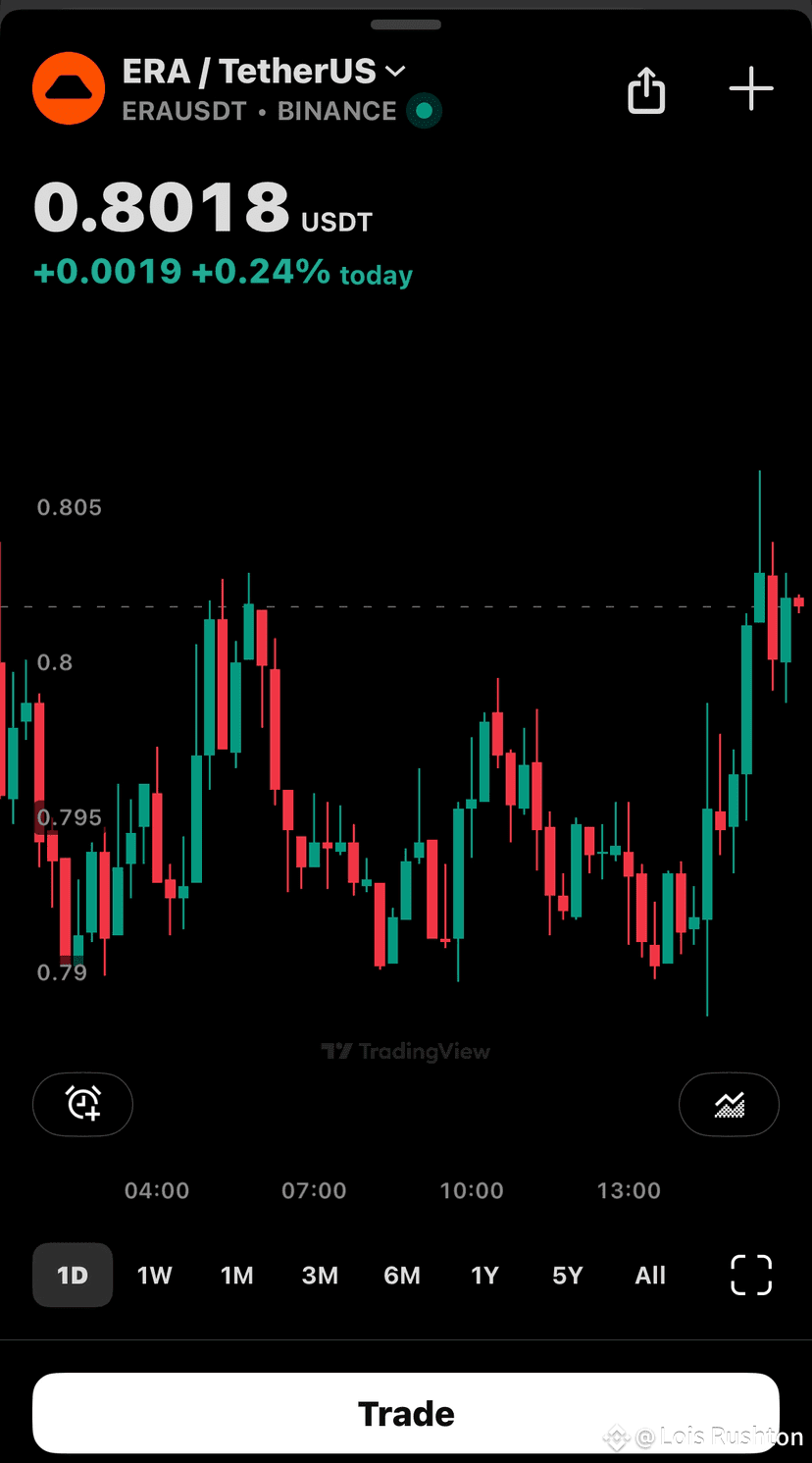Show the 1Y time range
Image resolution: width=812 pixels, height=1463 pixels.
click(484, 1276)
